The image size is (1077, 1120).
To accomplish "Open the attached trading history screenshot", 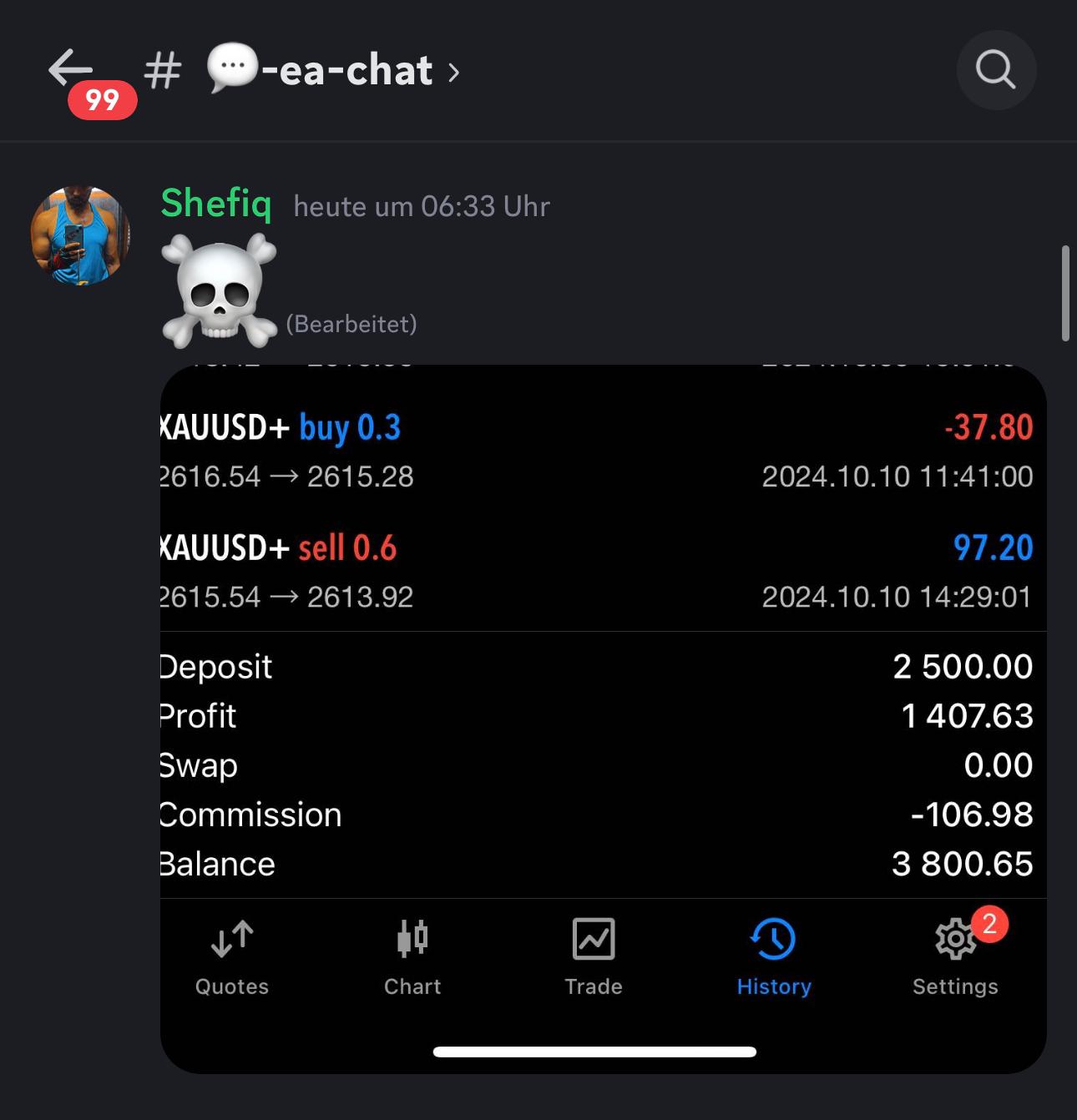I will click(603, 718).
